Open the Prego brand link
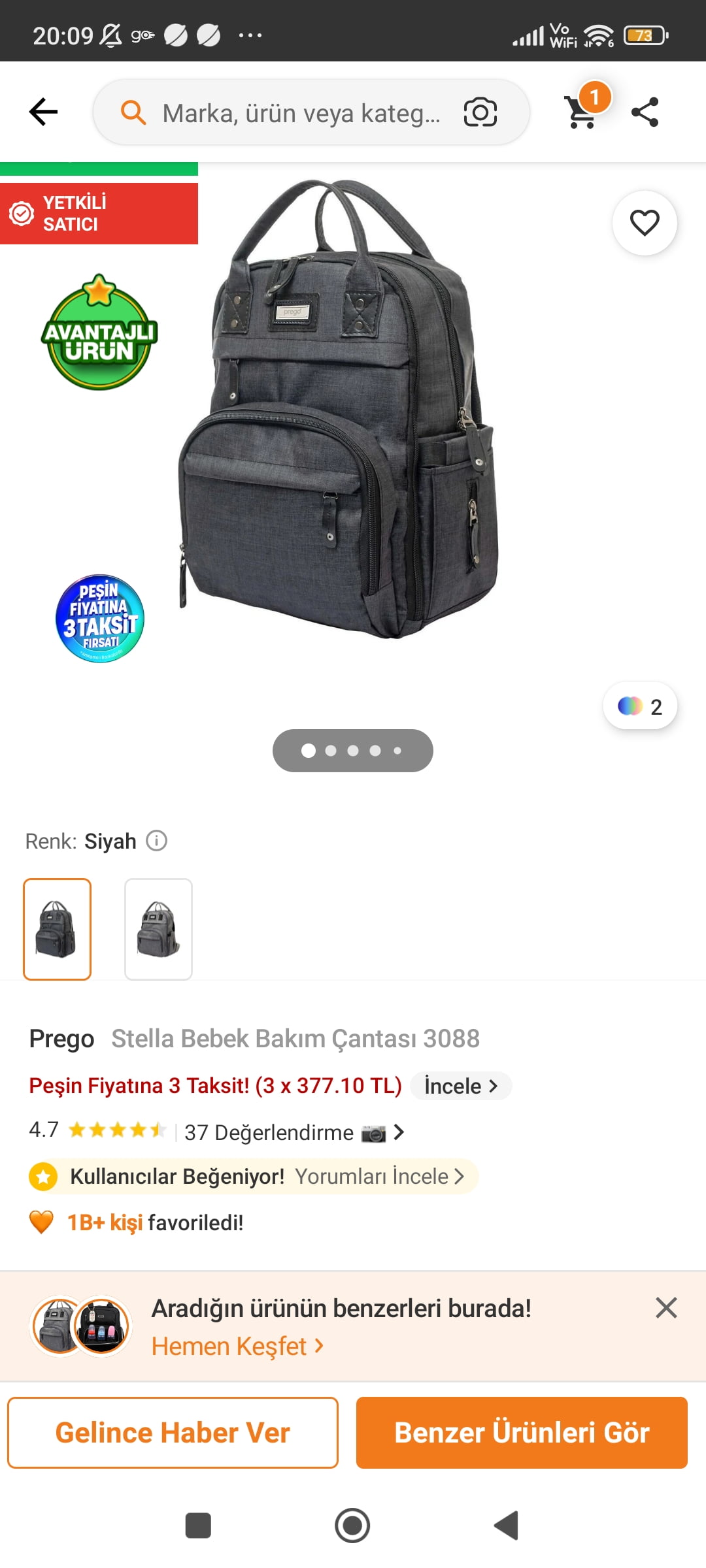The image size is (706, 1568). pyautogui.click(x=61, y=1039)
